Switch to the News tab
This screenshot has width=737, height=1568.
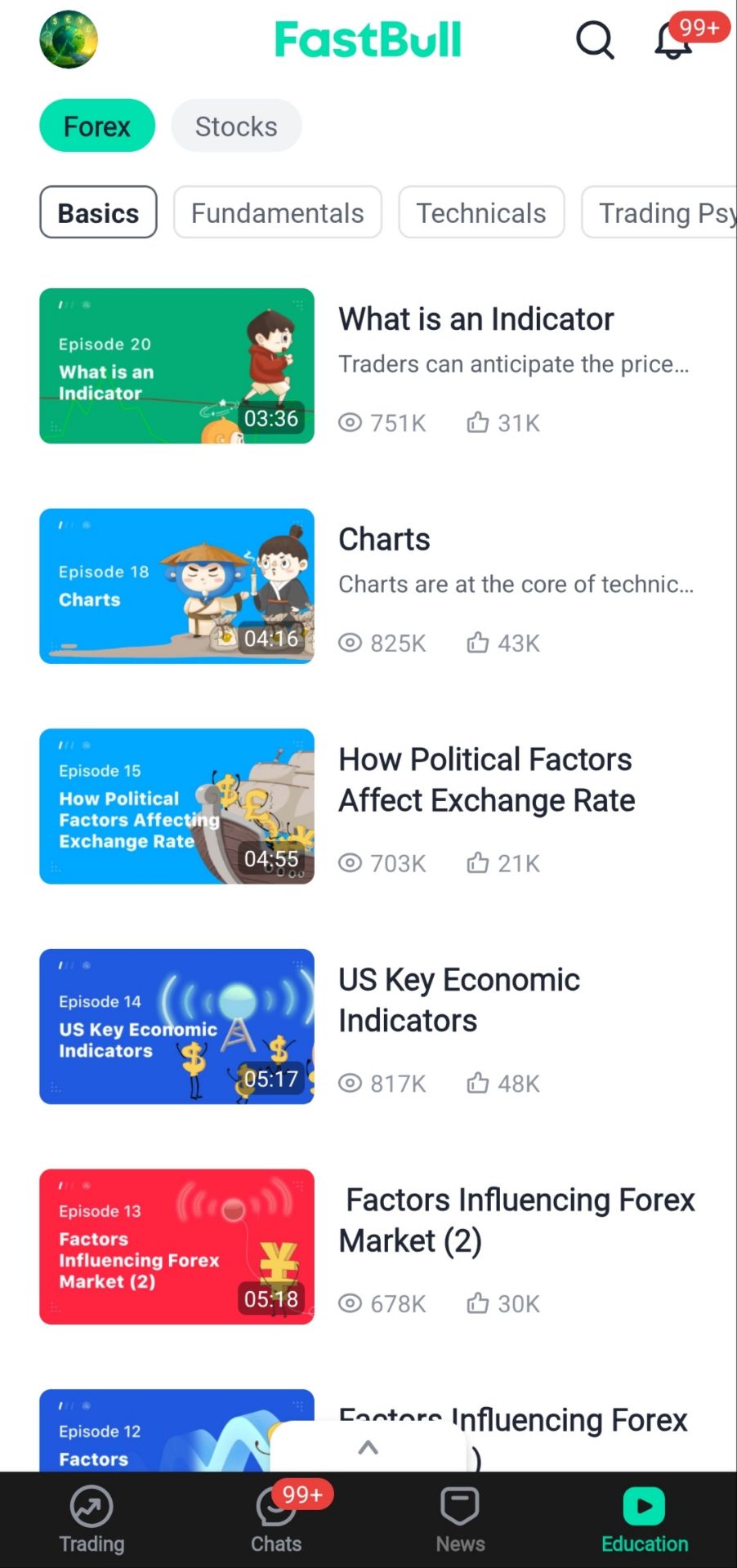coord(460,1520)
